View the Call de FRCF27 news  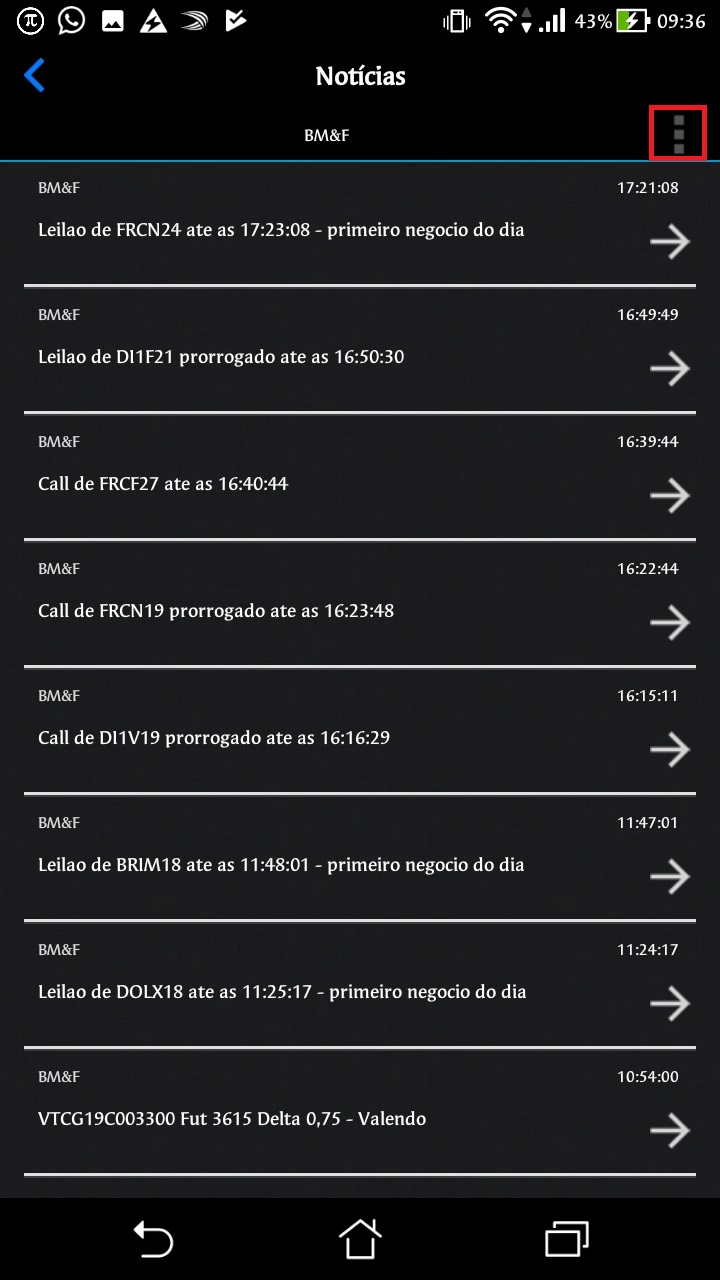(x=360, y=477)
